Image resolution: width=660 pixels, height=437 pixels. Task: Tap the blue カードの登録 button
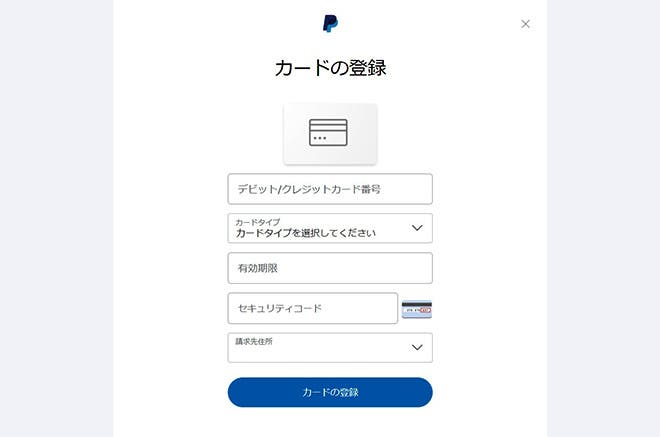(x=330, y=392)
